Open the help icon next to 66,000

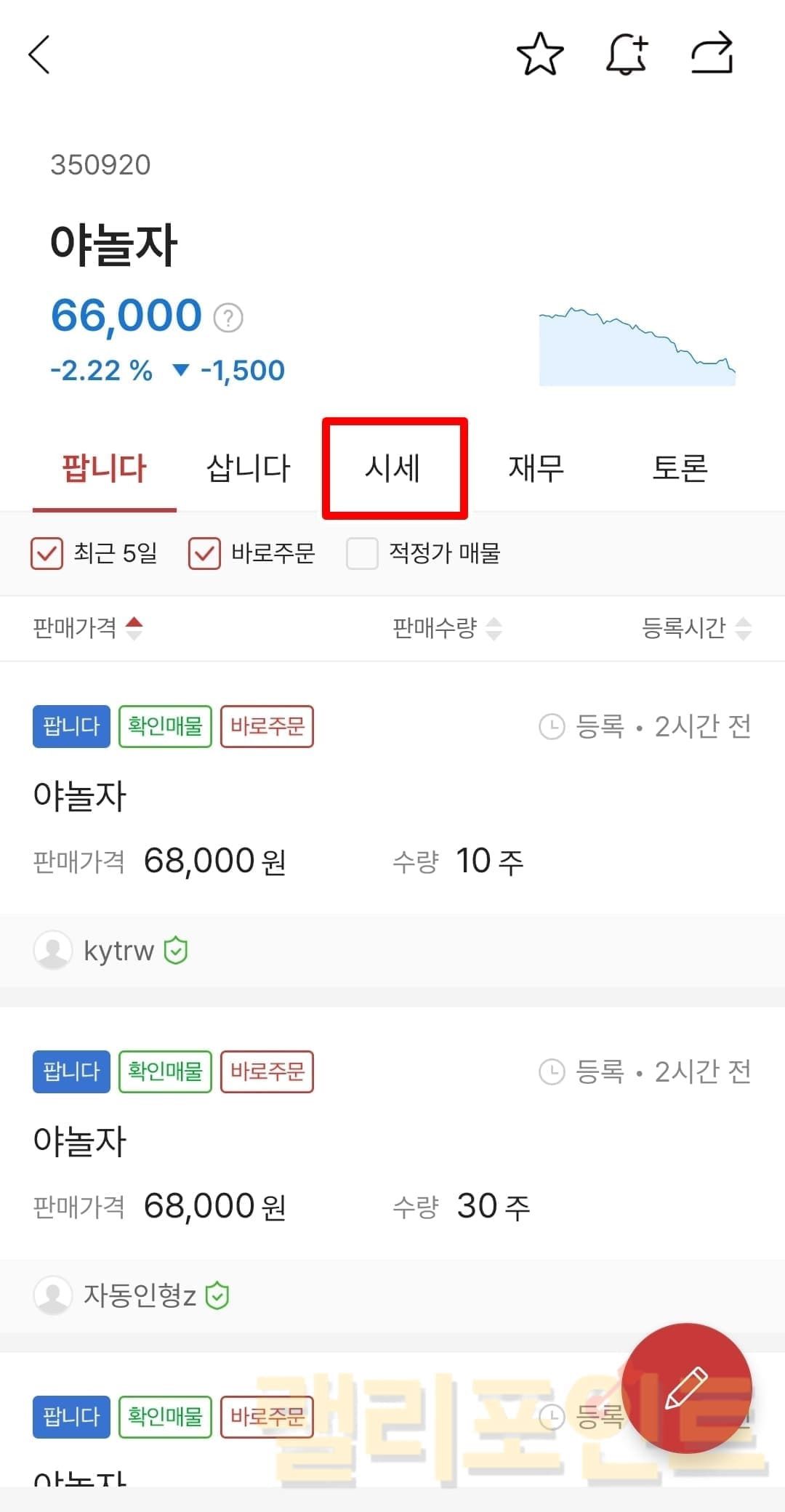[228, 318]
